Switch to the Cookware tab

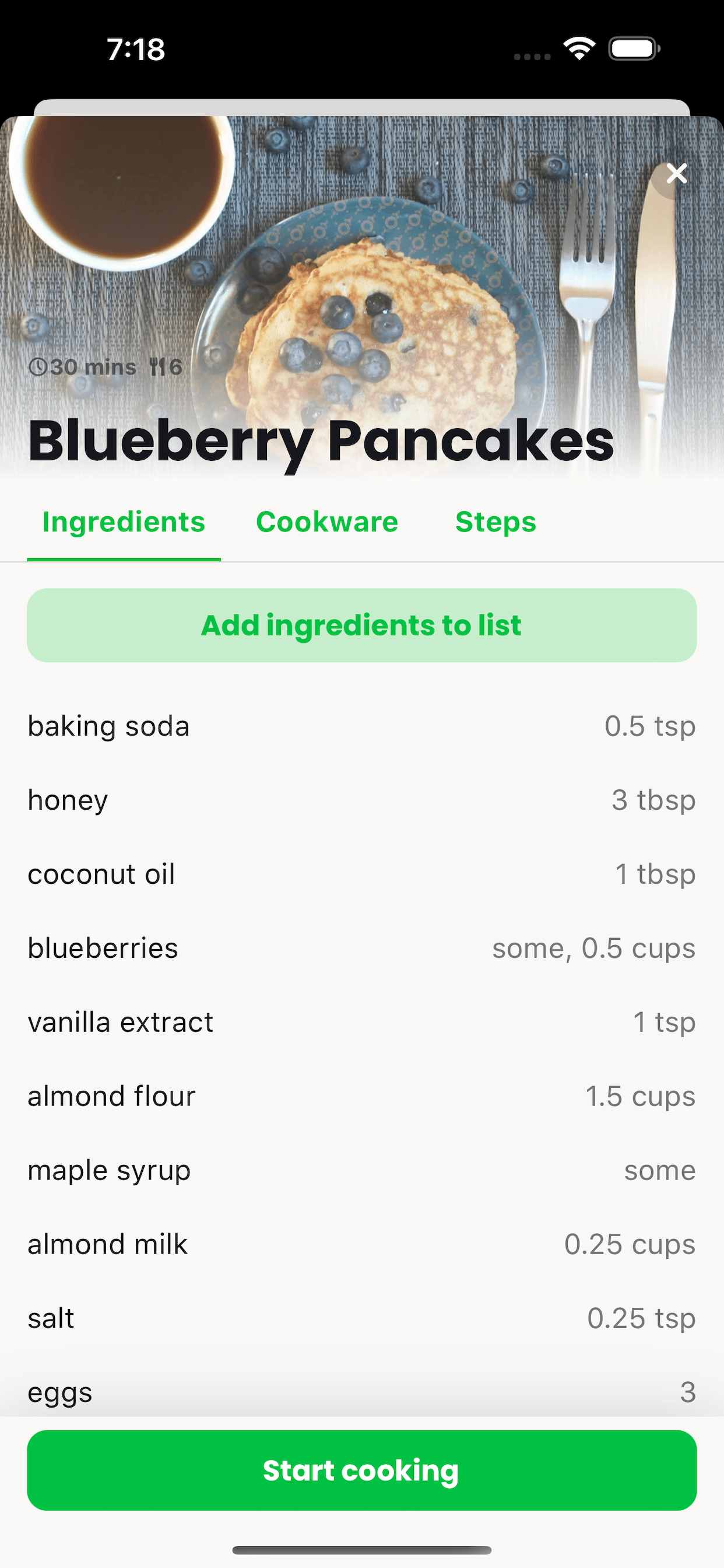(x=326, y=522)
